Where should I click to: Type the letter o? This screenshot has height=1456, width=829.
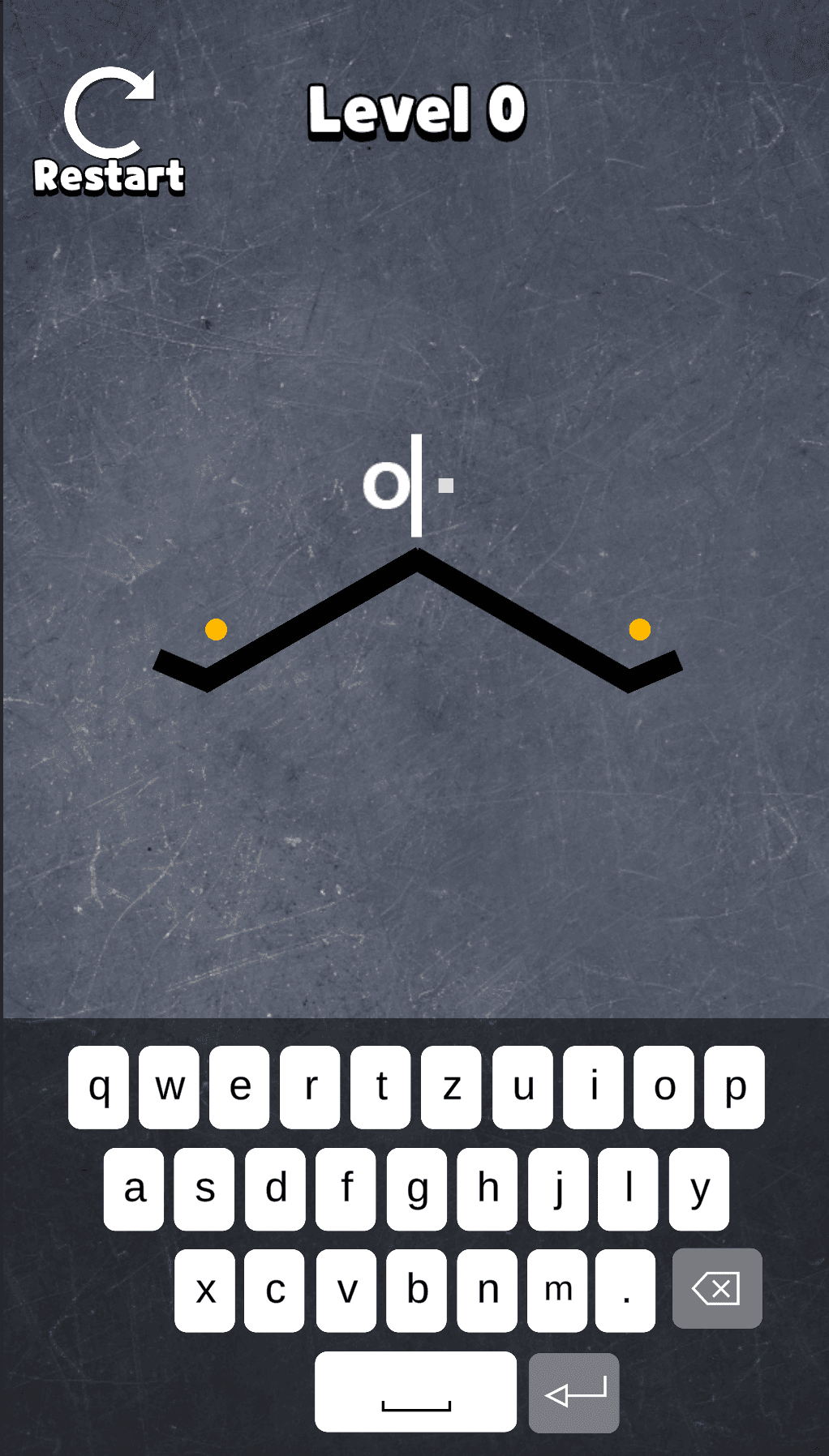click(x=664, y=1086)
